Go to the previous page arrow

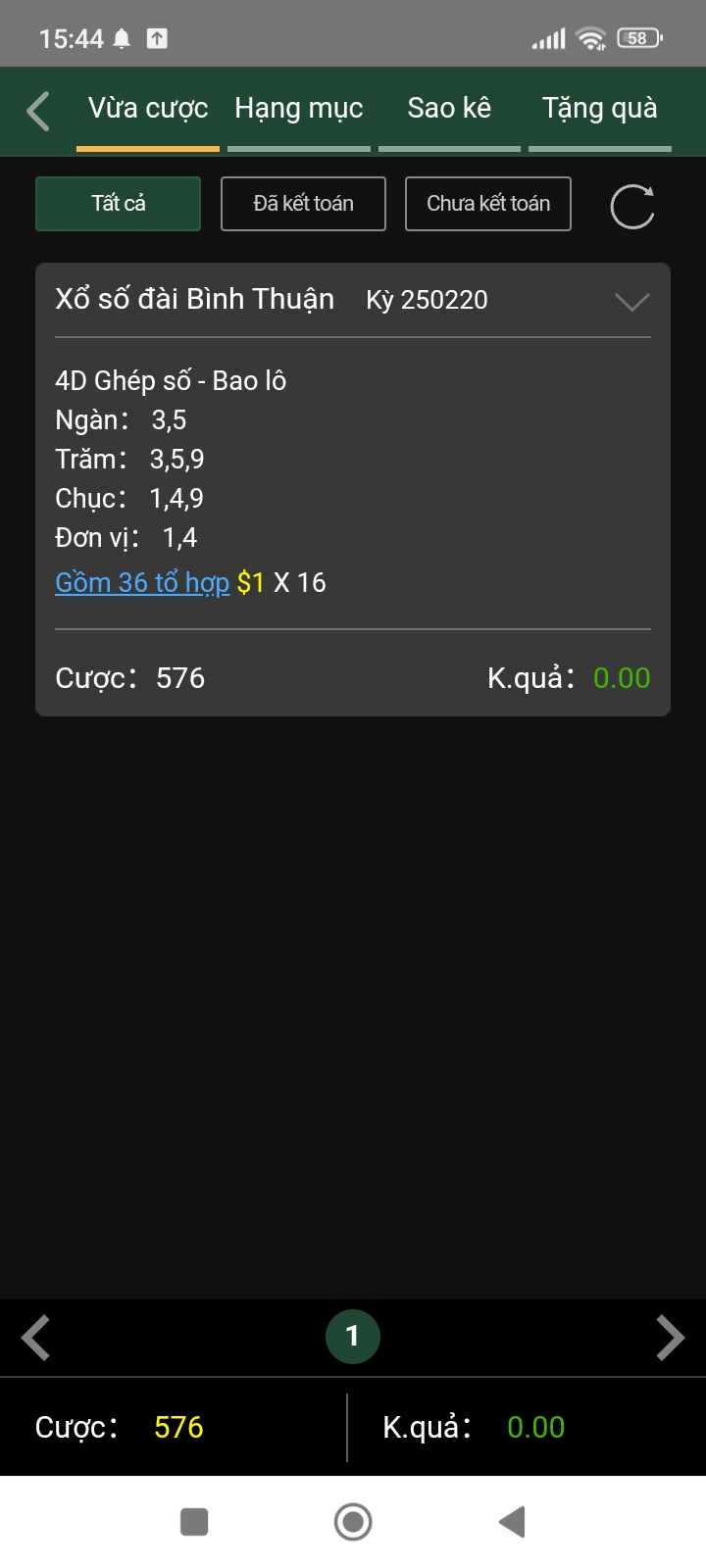tap(36, 1338)
